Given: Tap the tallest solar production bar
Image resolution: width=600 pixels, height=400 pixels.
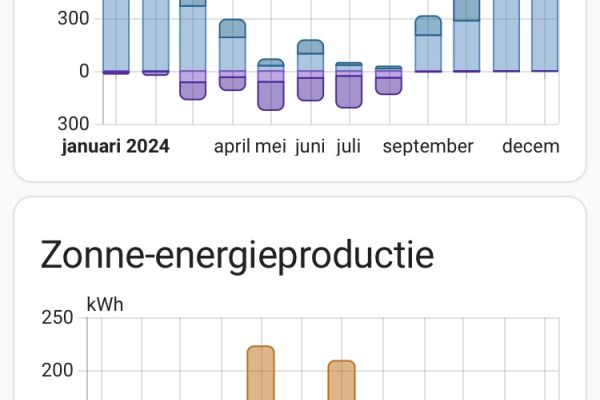Looking at the screenshot, I should click(261, 375).
